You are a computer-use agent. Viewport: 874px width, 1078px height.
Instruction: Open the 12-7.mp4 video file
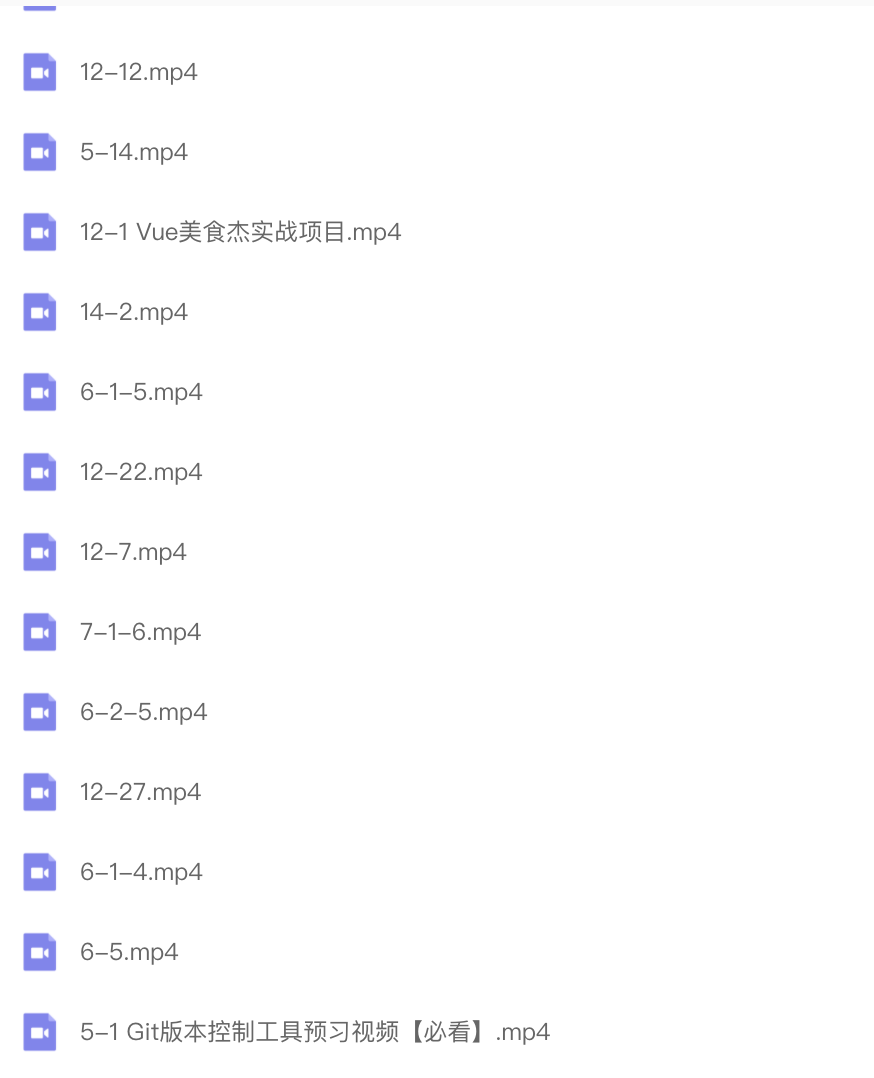(133, 552)
